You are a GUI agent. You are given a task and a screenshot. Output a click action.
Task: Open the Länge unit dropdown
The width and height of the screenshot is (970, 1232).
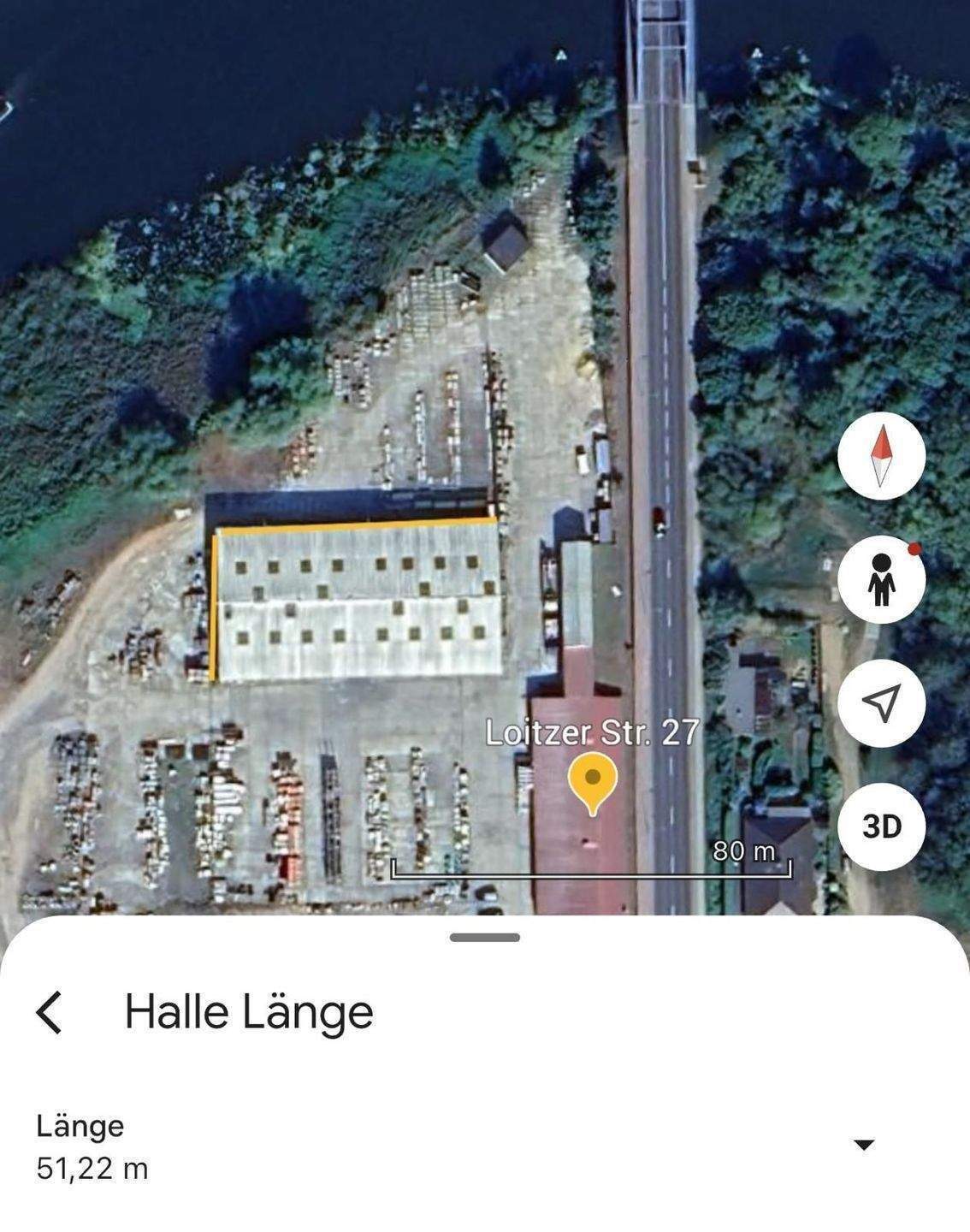(864, 1145)
